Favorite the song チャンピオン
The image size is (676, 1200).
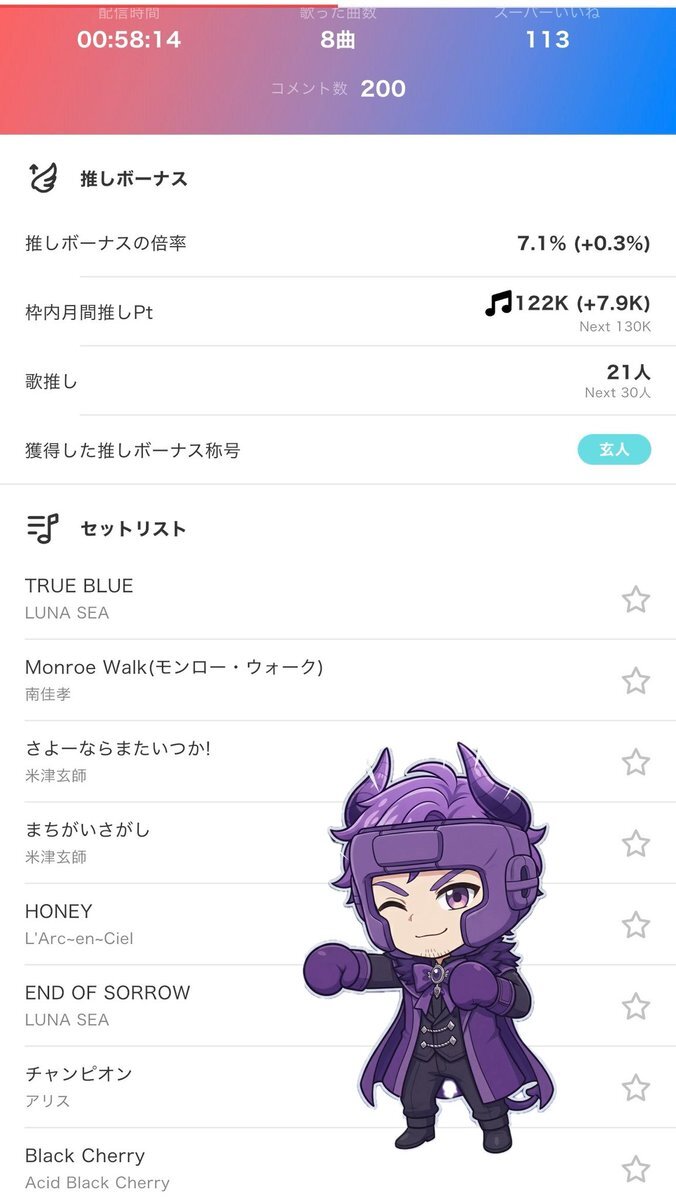(636, 1087)
